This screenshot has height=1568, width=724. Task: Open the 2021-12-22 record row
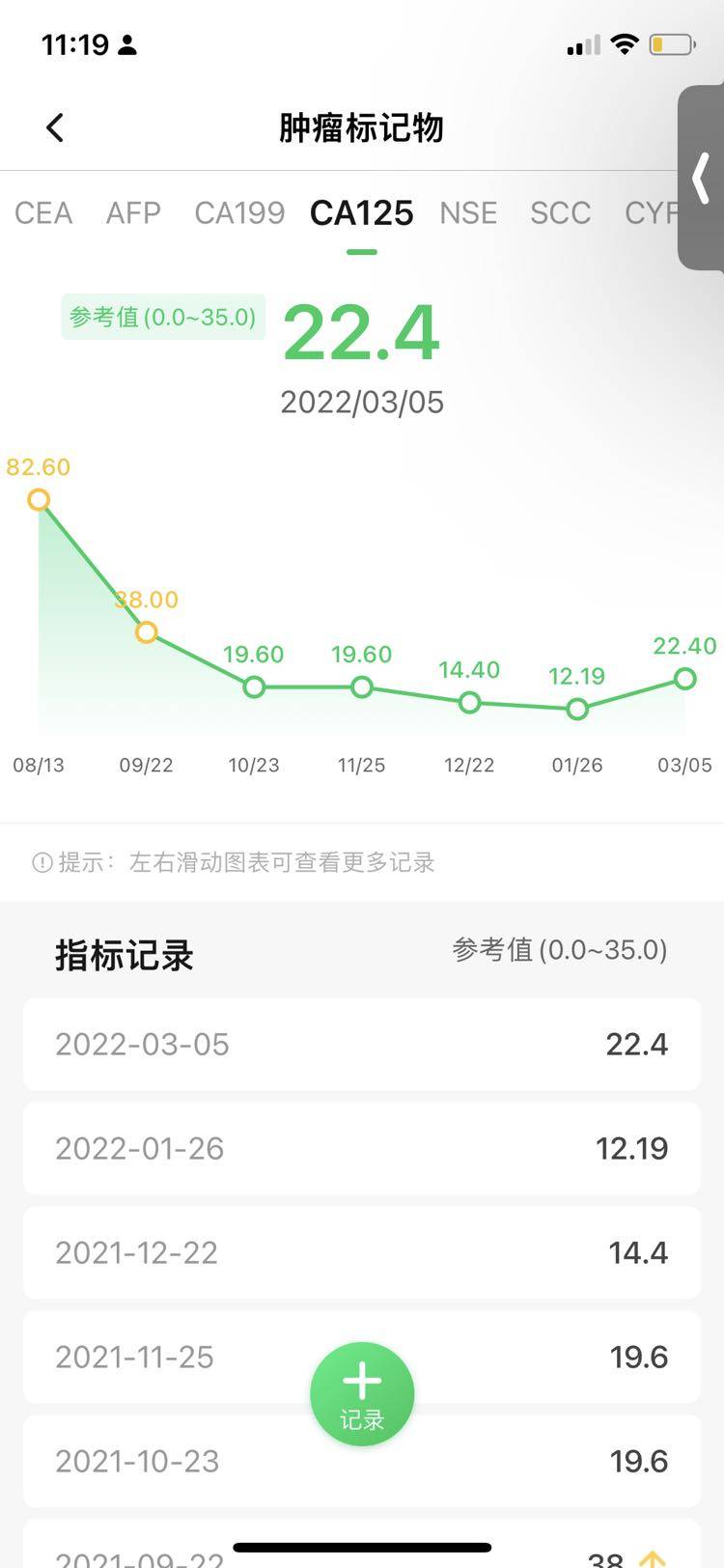tap(362, 1253)
